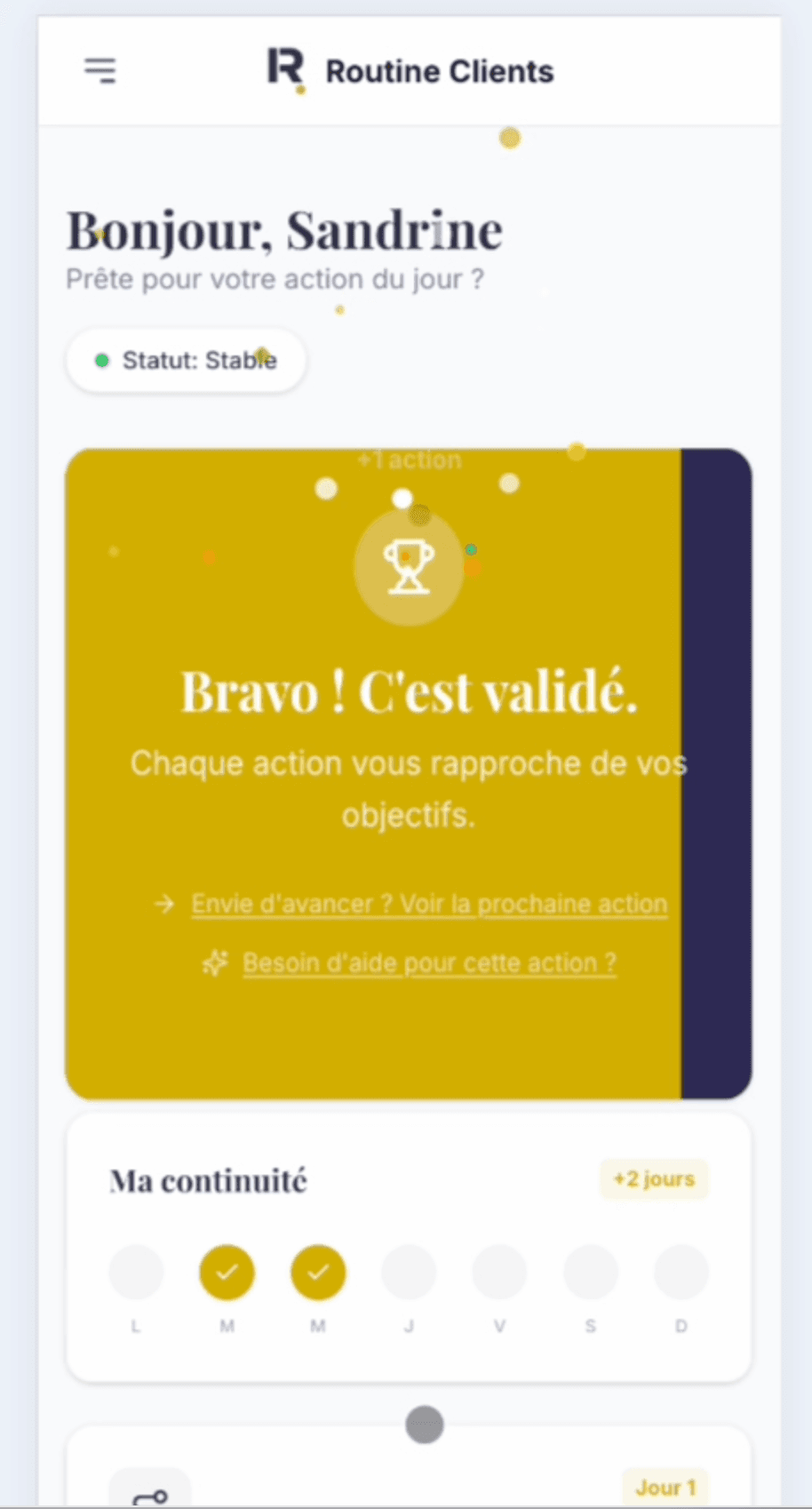
Task: Select the empty V (vendredi) circle
Action: tap(499, 1272)
